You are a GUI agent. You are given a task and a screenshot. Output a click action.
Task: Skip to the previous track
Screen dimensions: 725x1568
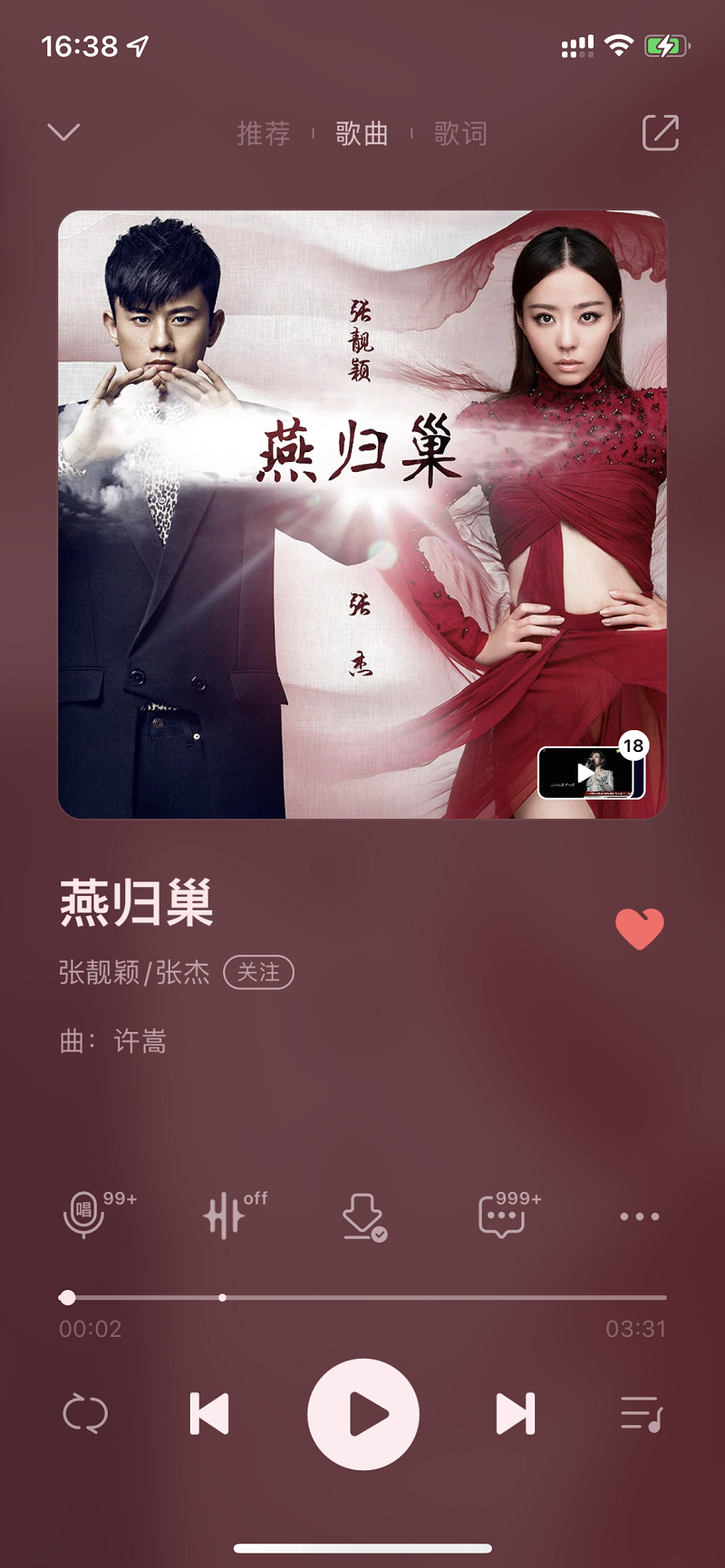(x=209, y=1414)
